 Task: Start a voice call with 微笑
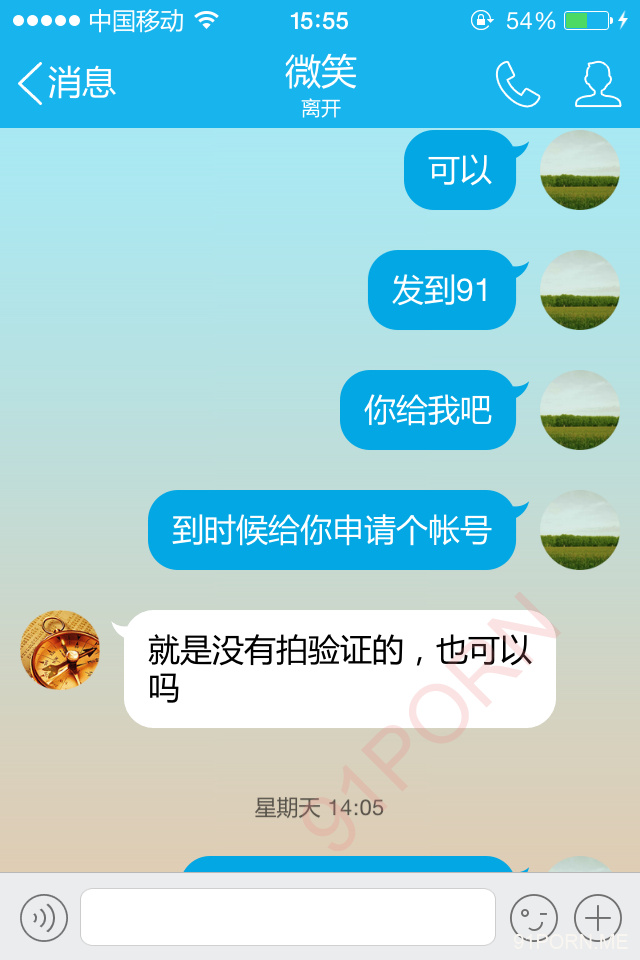517,84
